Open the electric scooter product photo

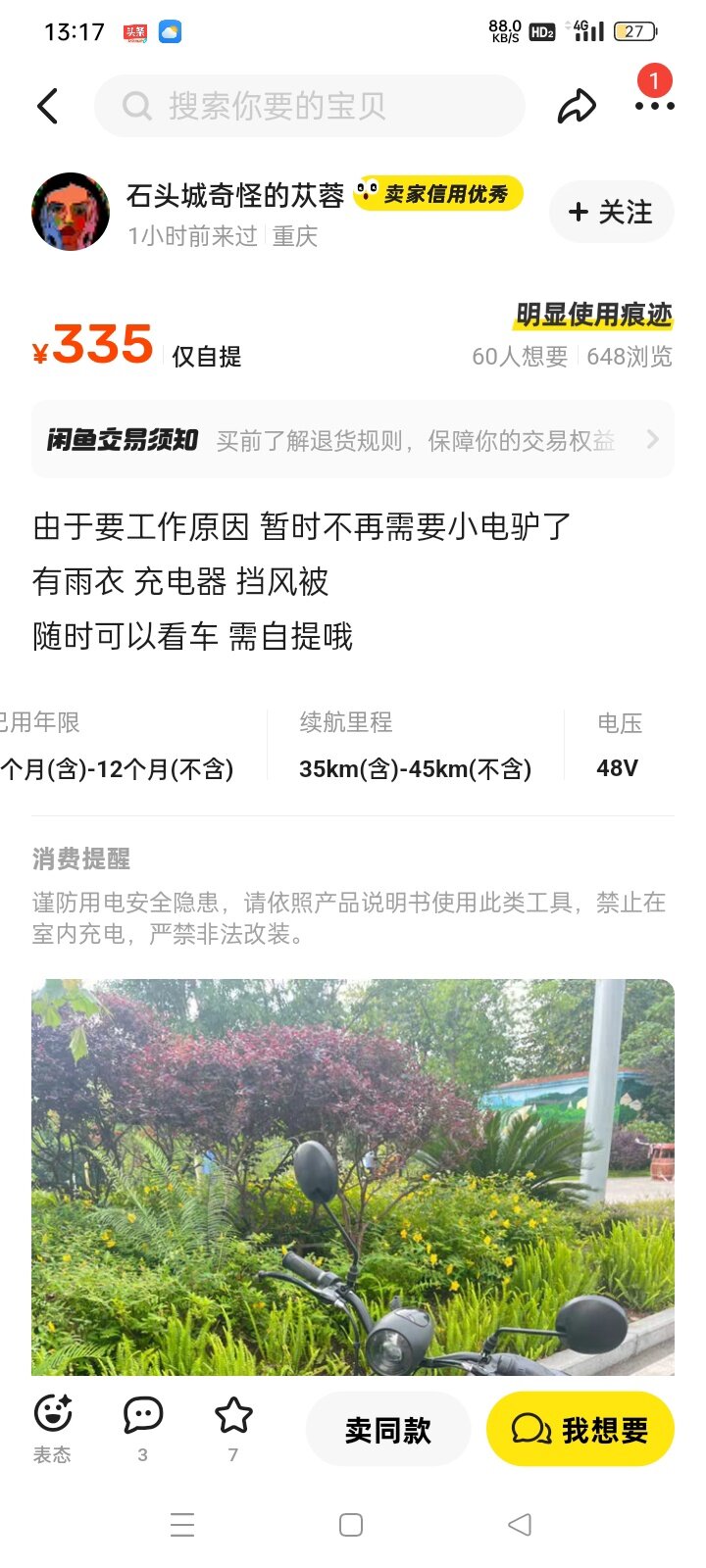point(352,1176)
